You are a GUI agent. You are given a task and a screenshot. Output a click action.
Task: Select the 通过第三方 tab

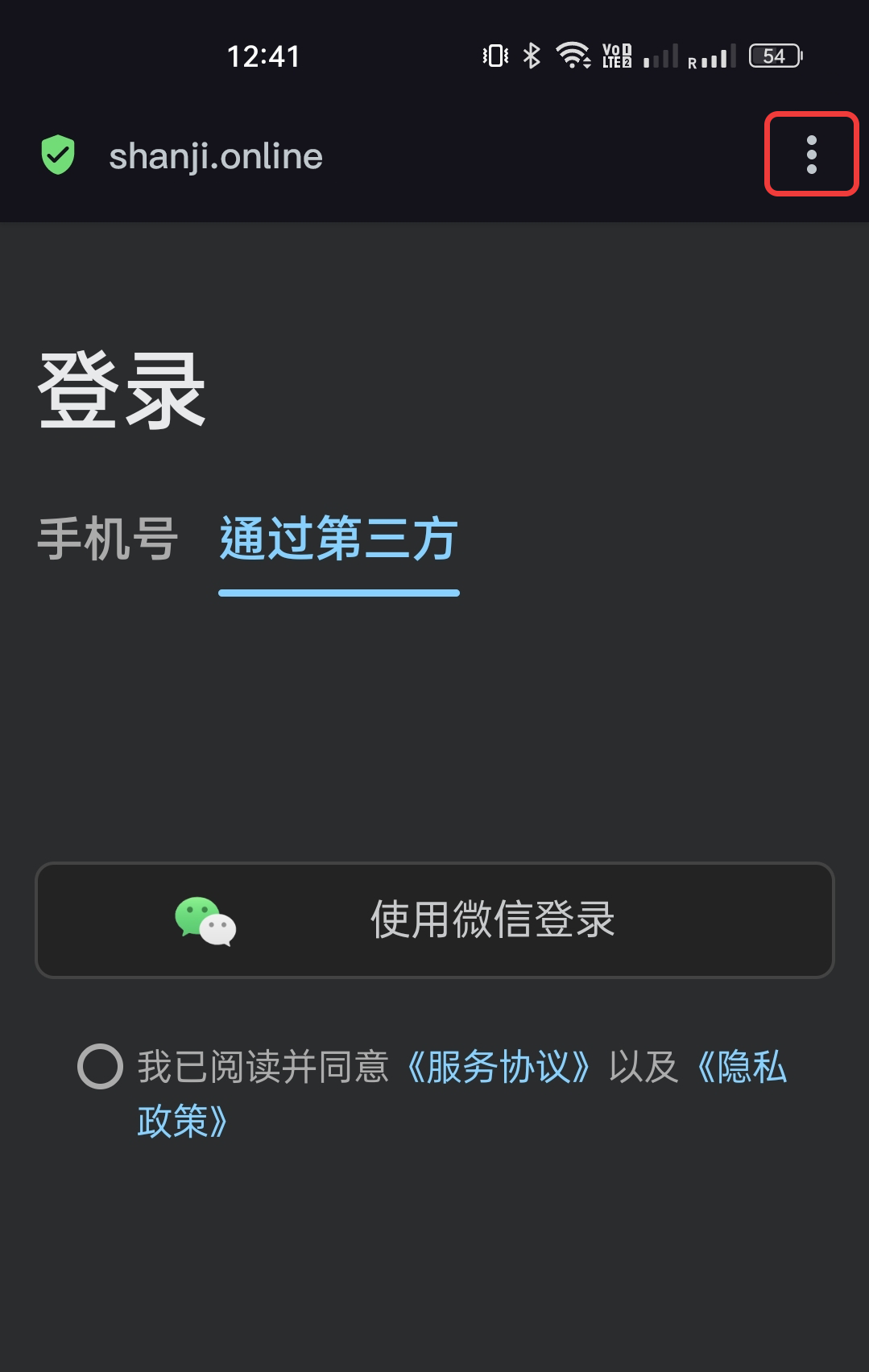pos(339,539)
